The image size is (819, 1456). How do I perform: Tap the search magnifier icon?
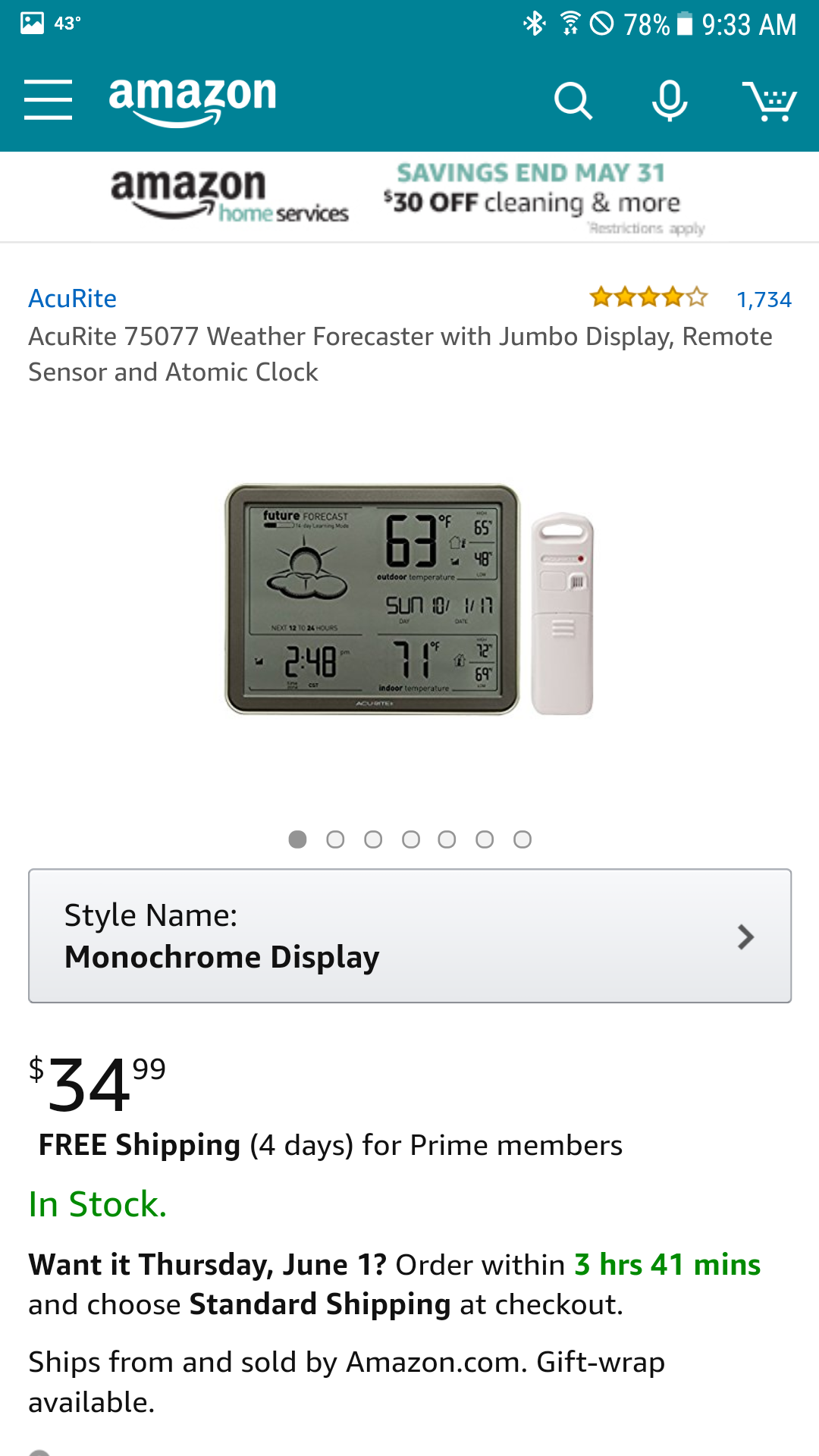573,101
